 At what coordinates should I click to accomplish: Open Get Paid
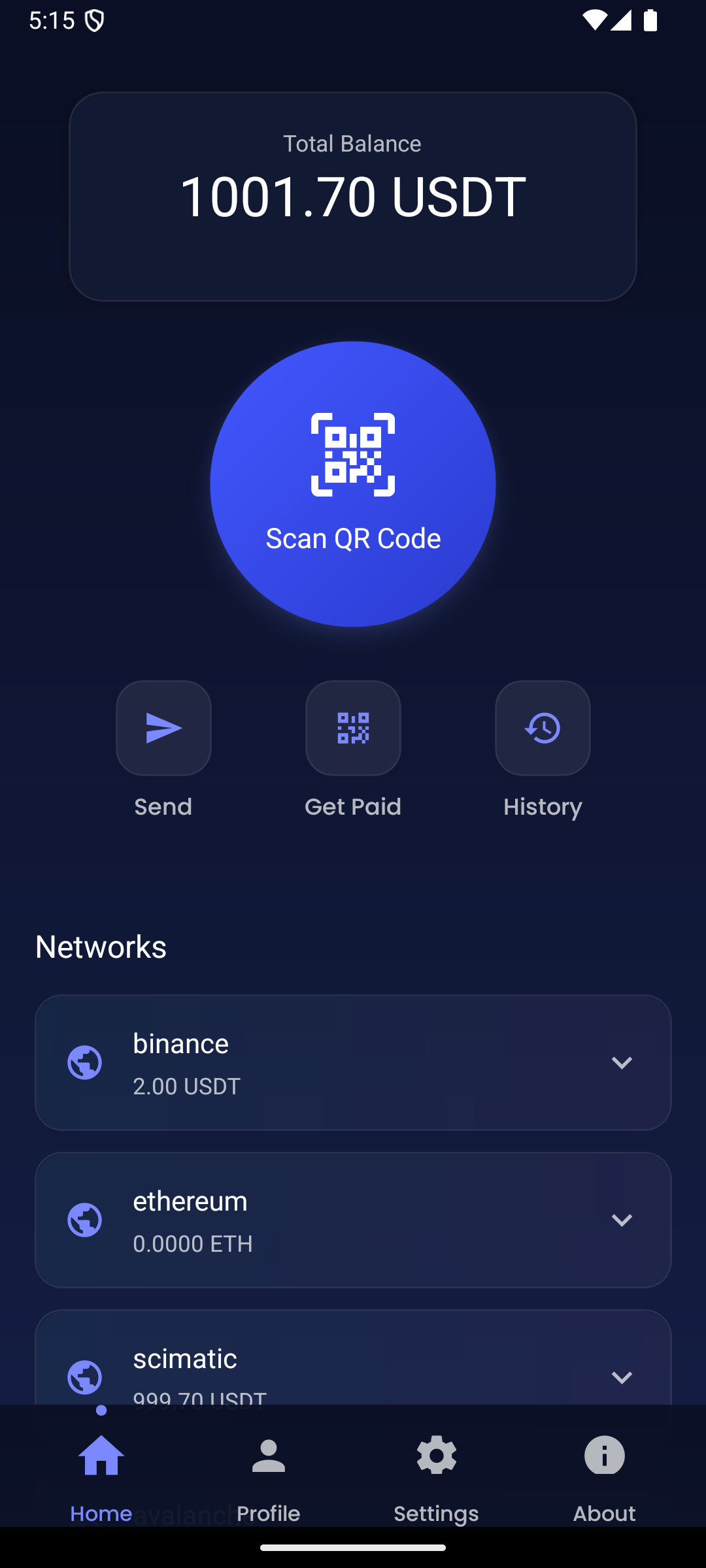[353, 728]
